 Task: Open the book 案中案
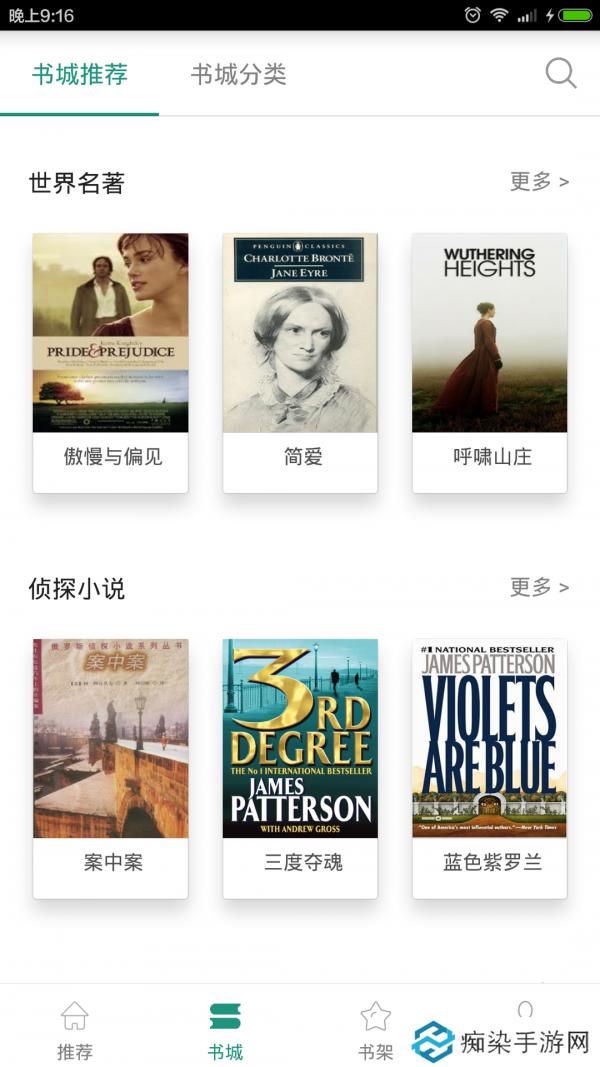coord(111,765)
